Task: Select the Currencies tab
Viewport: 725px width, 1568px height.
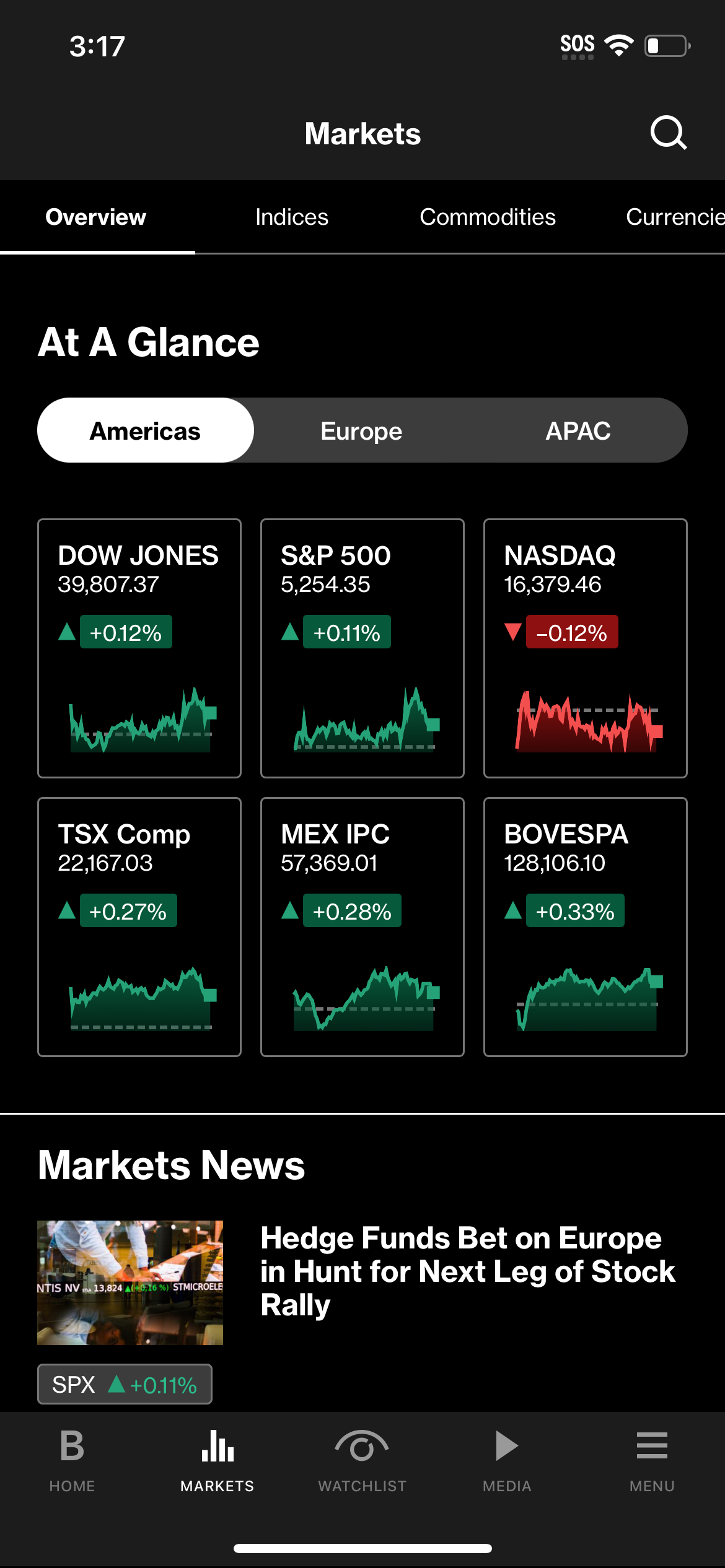Action: tap(675, 217)
